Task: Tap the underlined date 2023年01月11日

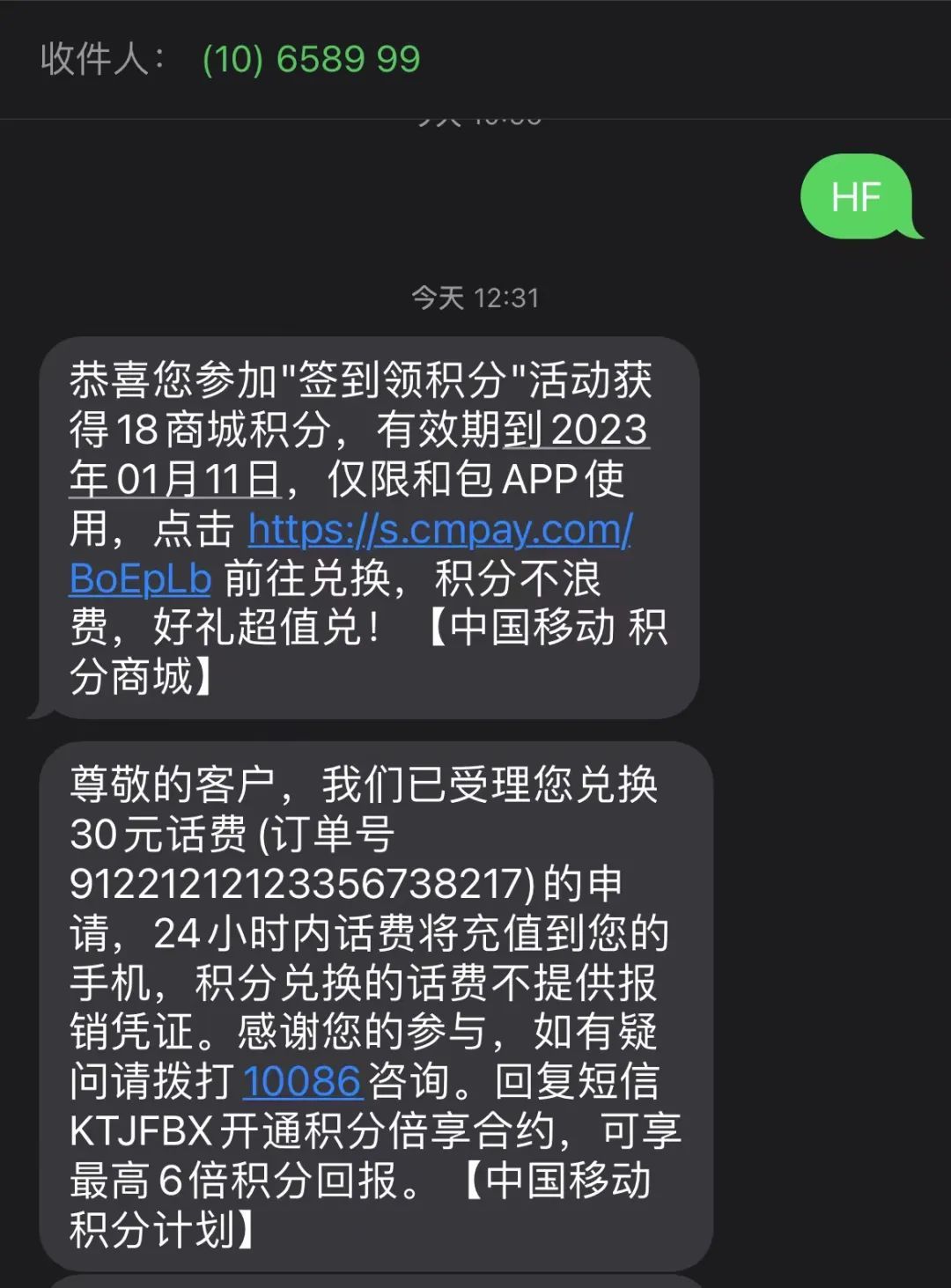Action: pyautogui.click(x=576, y=431)
